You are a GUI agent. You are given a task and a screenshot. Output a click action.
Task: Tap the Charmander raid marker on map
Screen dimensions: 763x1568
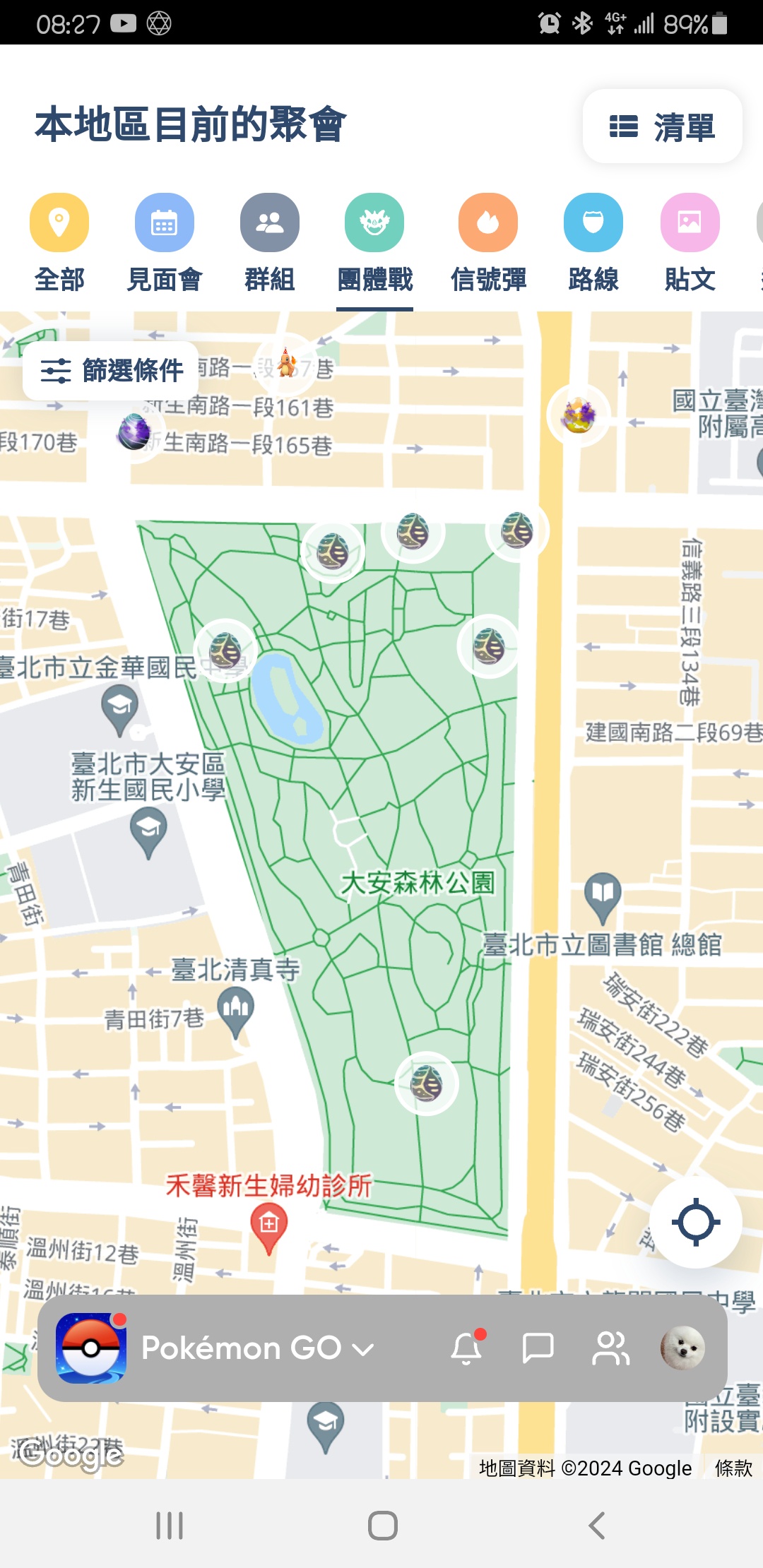tap(286, 364)
